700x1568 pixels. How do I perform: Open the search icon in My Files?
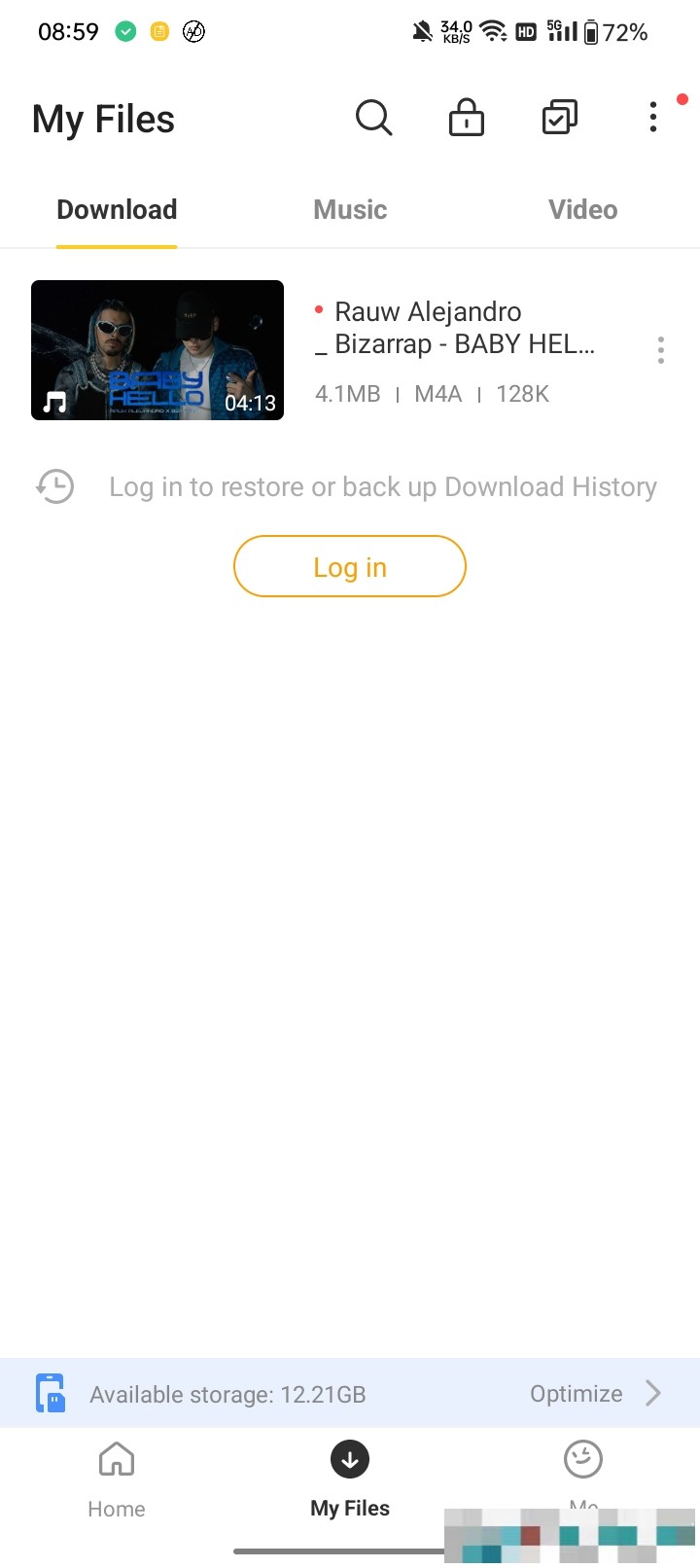(373, 119)
